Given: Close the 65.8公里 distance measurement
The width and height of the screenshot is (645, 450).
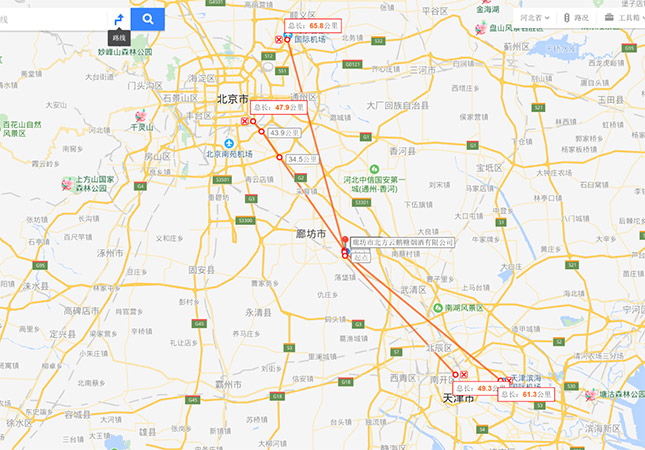Looking at the screenshot, I should (279, 40).
